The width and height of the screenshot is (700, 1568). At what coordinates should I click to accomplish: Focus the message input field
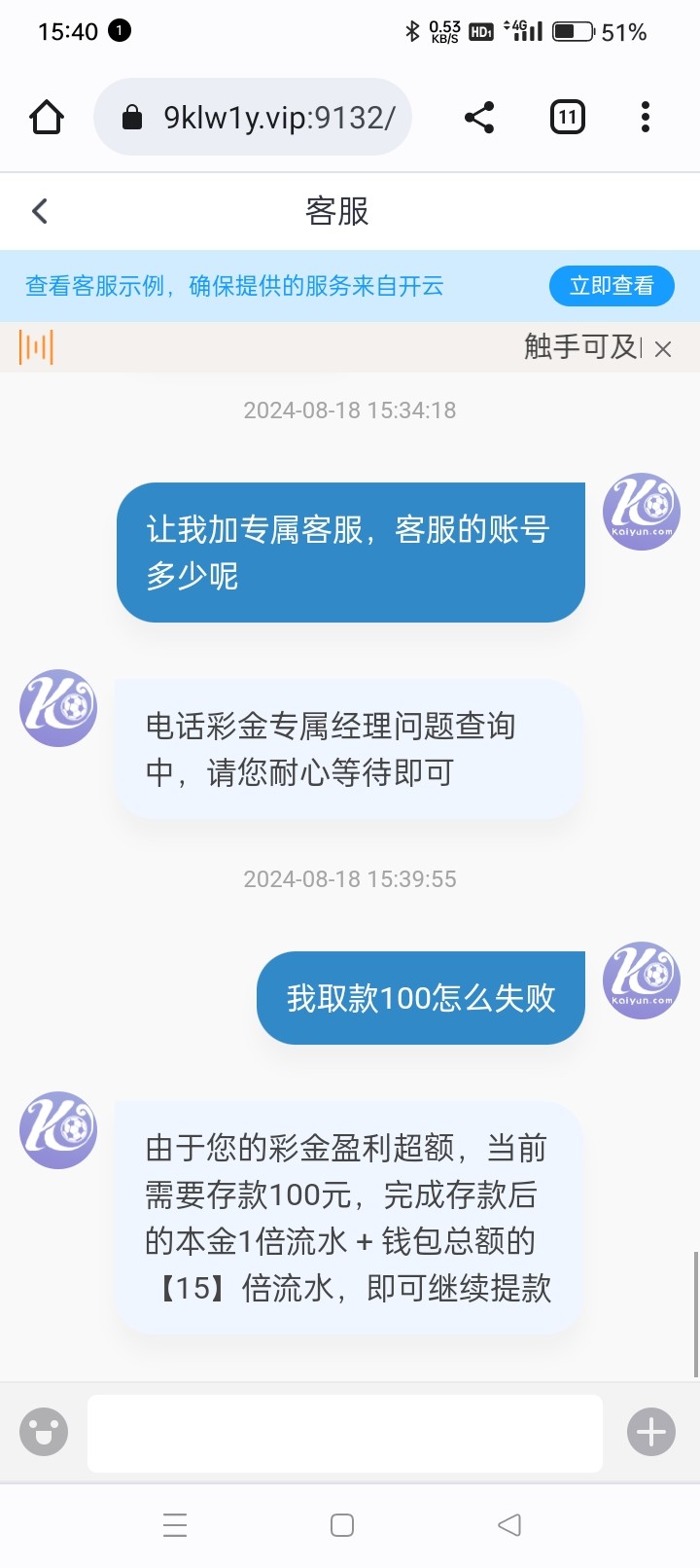[345, 1434]
